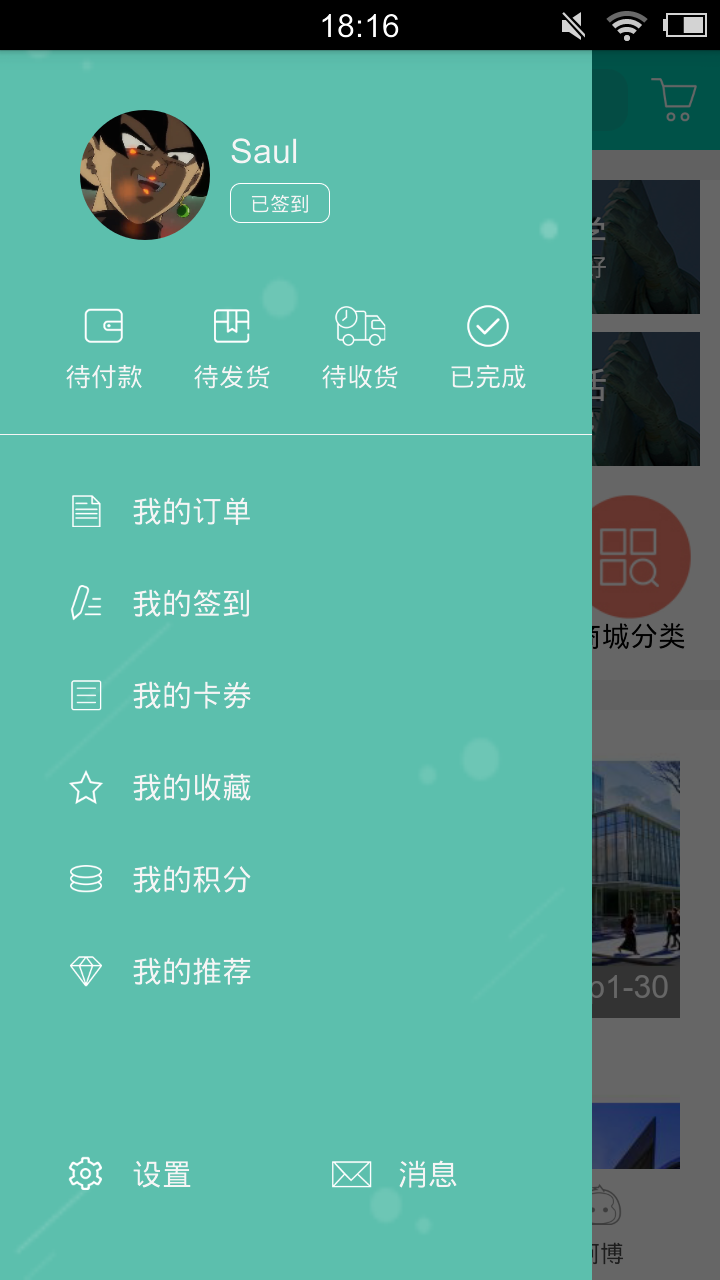This screenshot has width=720, height=1280.
Task: Open the 待发货 (awaiting shipment) package icon
Action: pyautogui.click(x=231, y=325)
